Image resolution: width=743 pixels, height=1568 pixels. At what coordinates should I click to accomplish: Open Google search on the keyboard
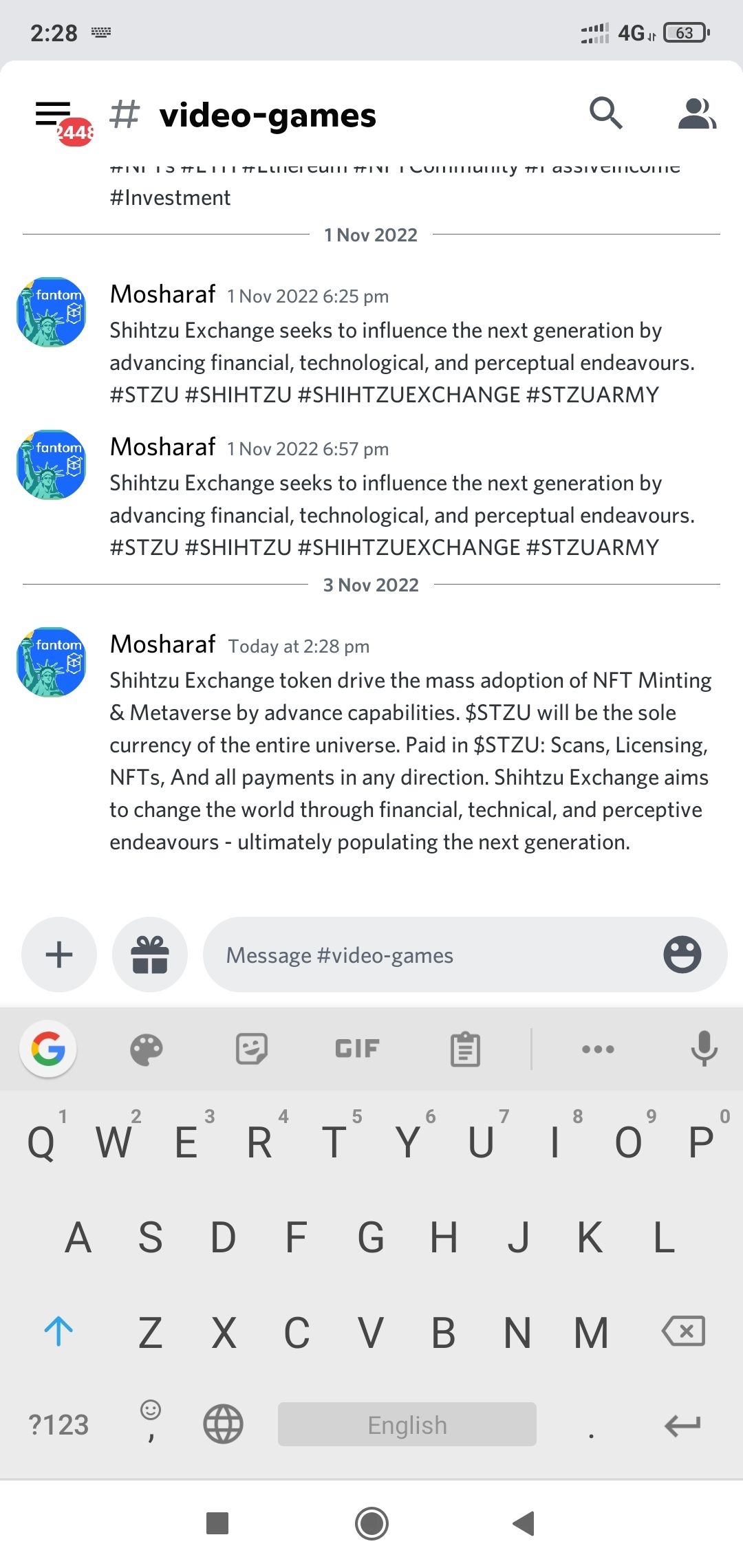(x=48, y=1049)
